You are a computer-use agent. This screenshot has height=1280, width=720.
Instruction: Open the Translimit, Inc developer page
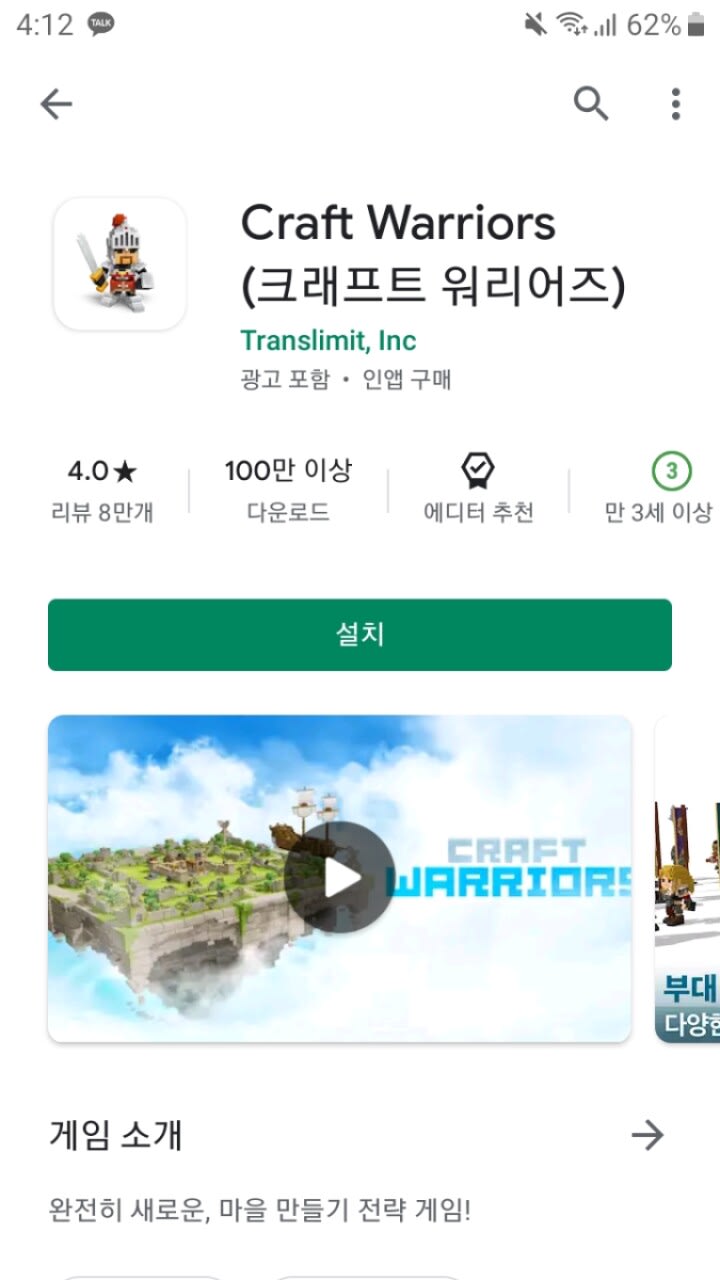[328, 340]
